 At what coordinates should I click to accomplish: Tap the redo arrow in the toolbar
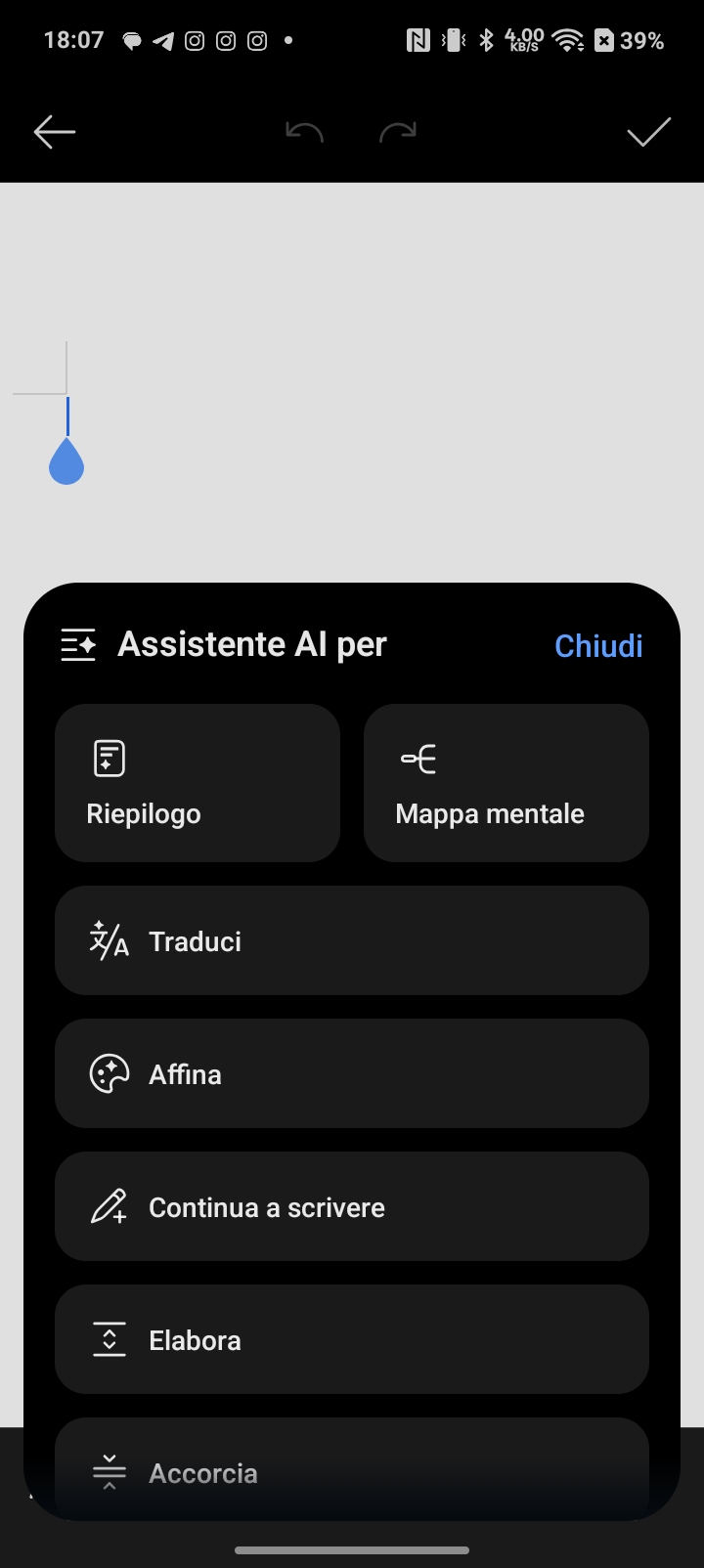pos(398,132)
